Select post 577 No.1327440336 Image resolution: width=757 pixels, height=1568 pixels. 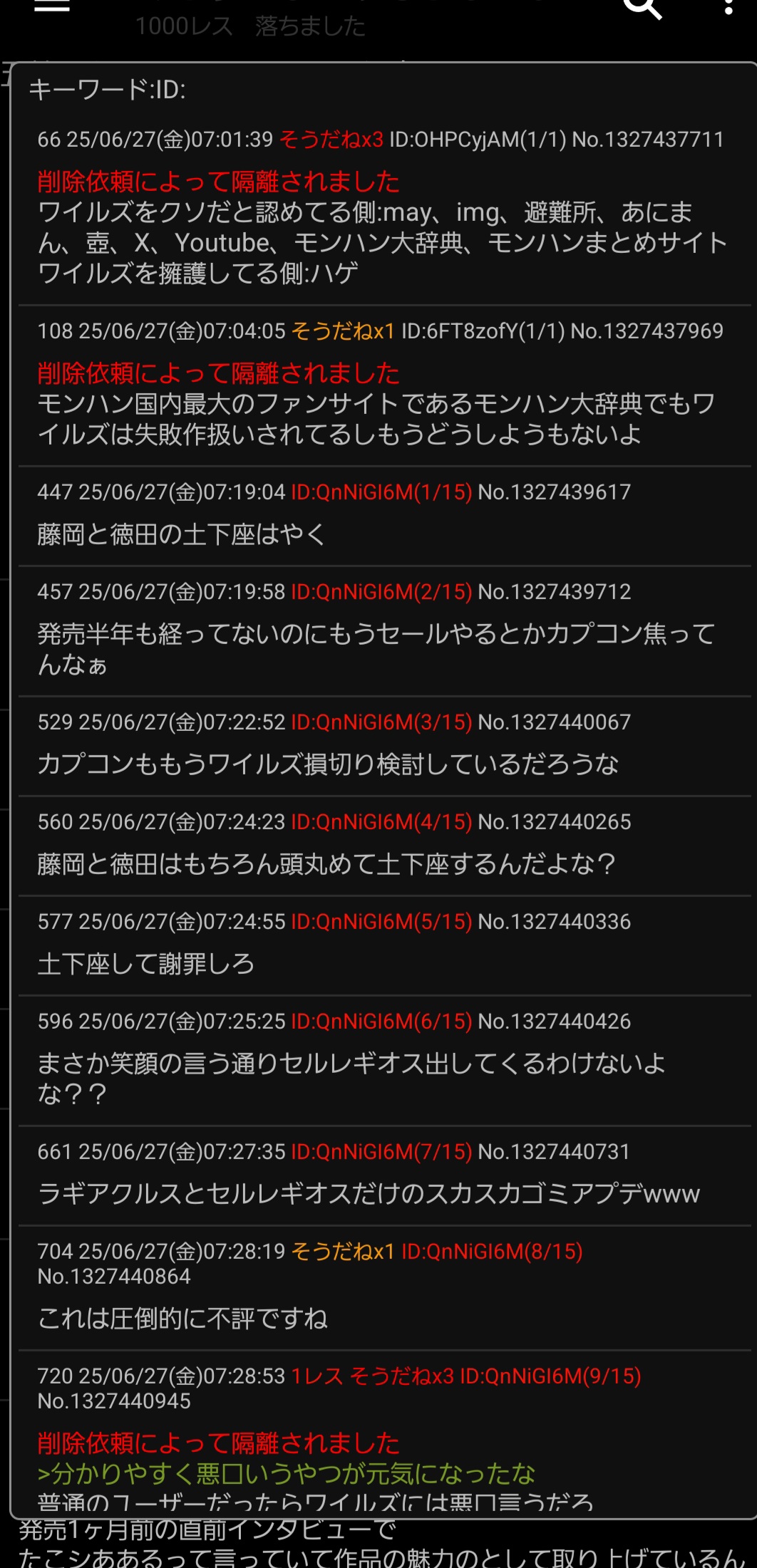(x=384, y=945)
